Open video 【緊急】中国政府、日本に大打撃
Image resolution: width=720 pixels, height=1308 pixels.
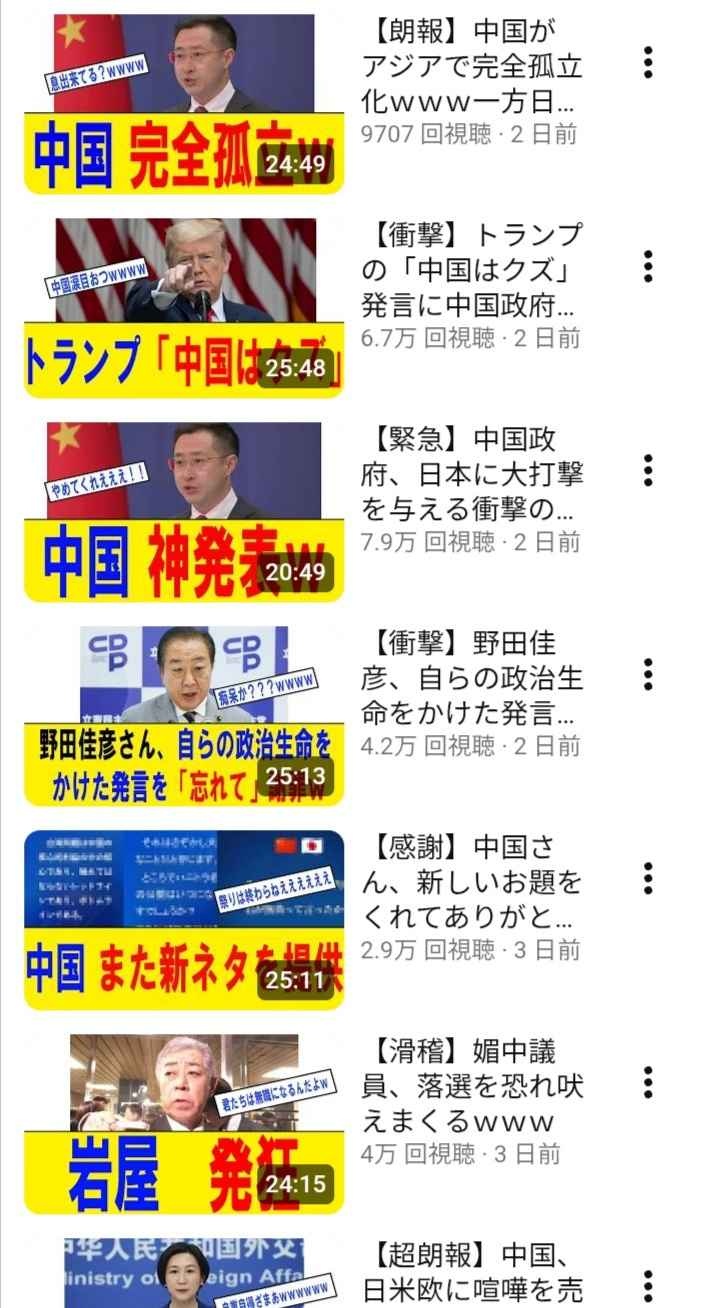pyautogui.click(x=184, y=512)
